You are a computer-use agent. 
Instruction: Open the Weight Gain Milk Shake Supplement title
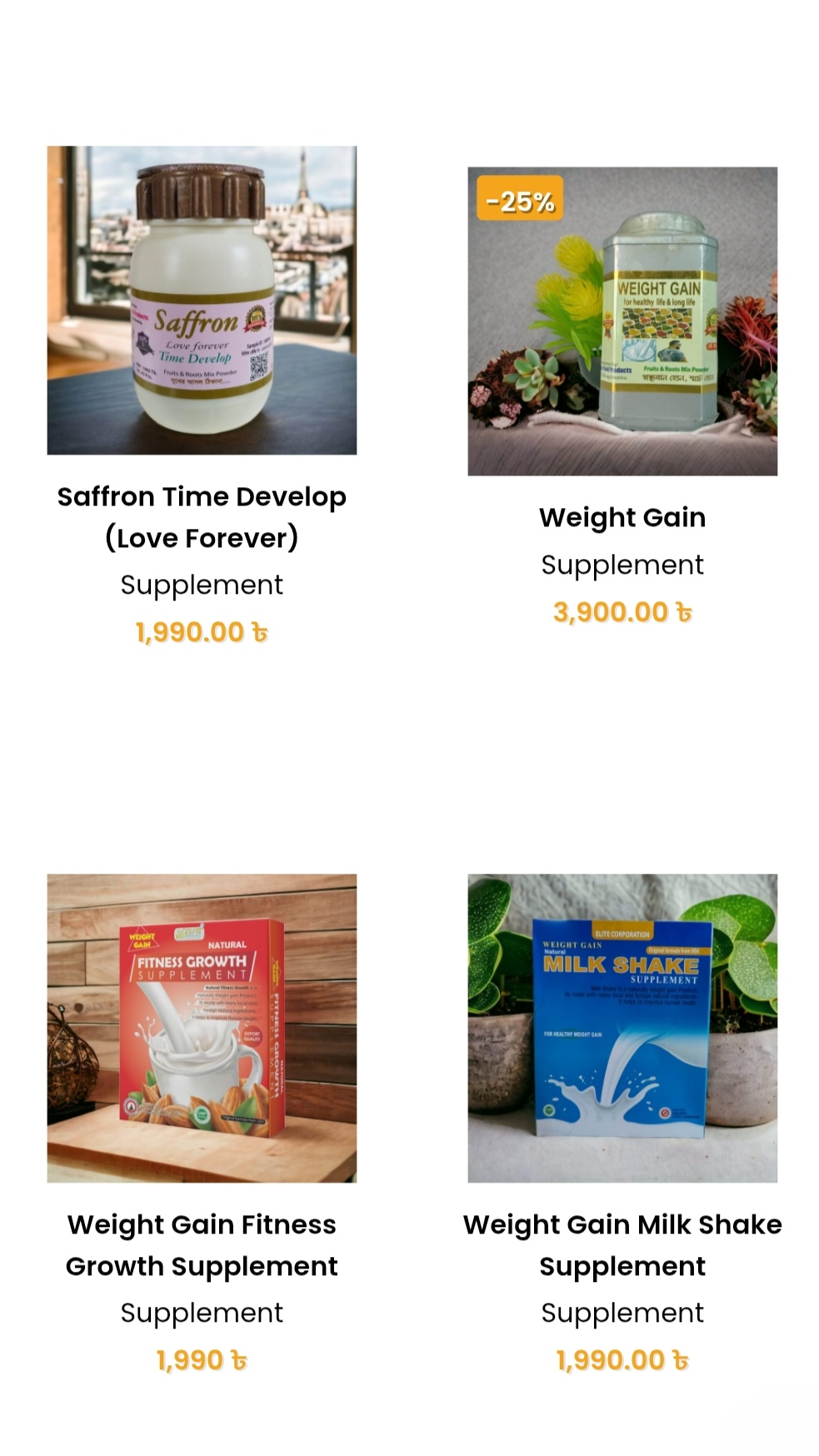pos(622,1244)
